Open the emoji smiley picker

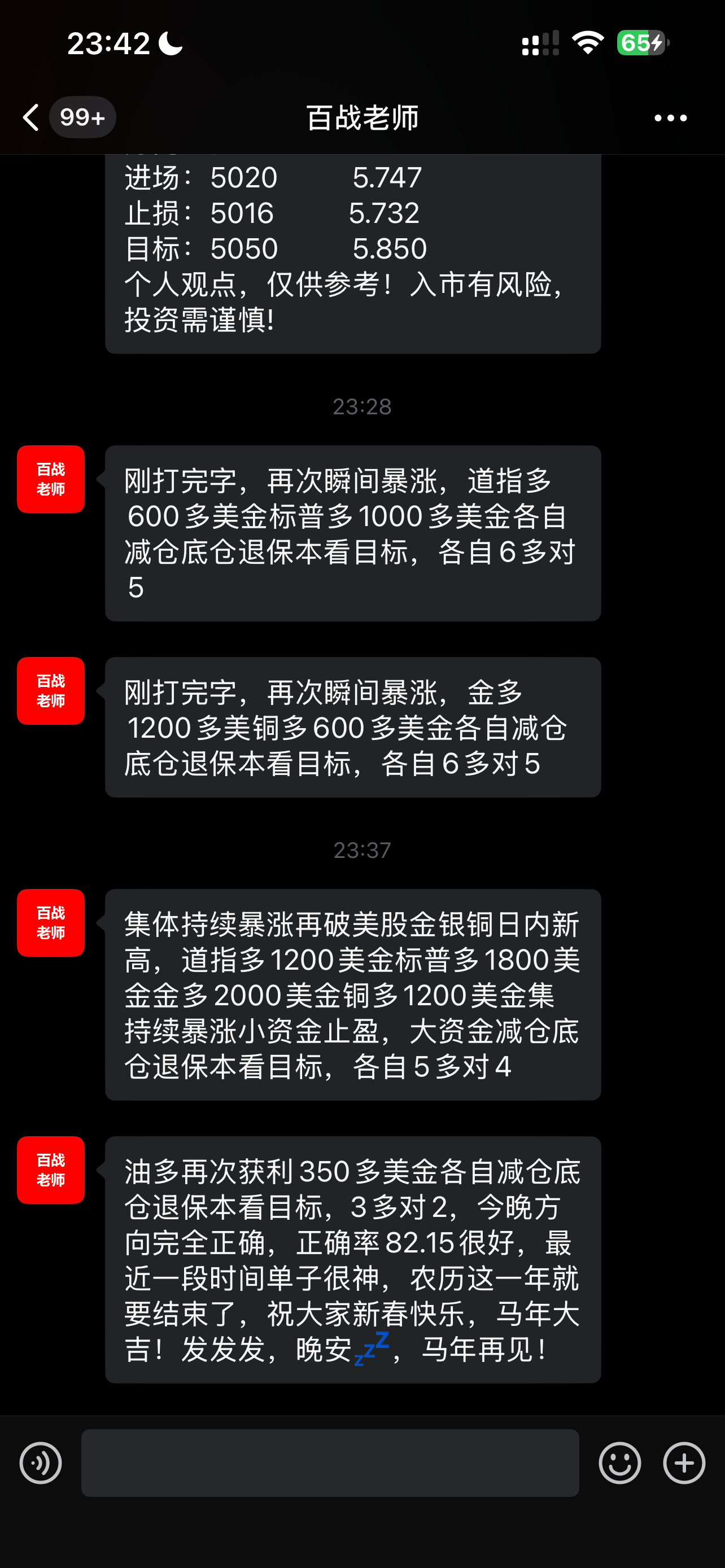(619, 1464)
